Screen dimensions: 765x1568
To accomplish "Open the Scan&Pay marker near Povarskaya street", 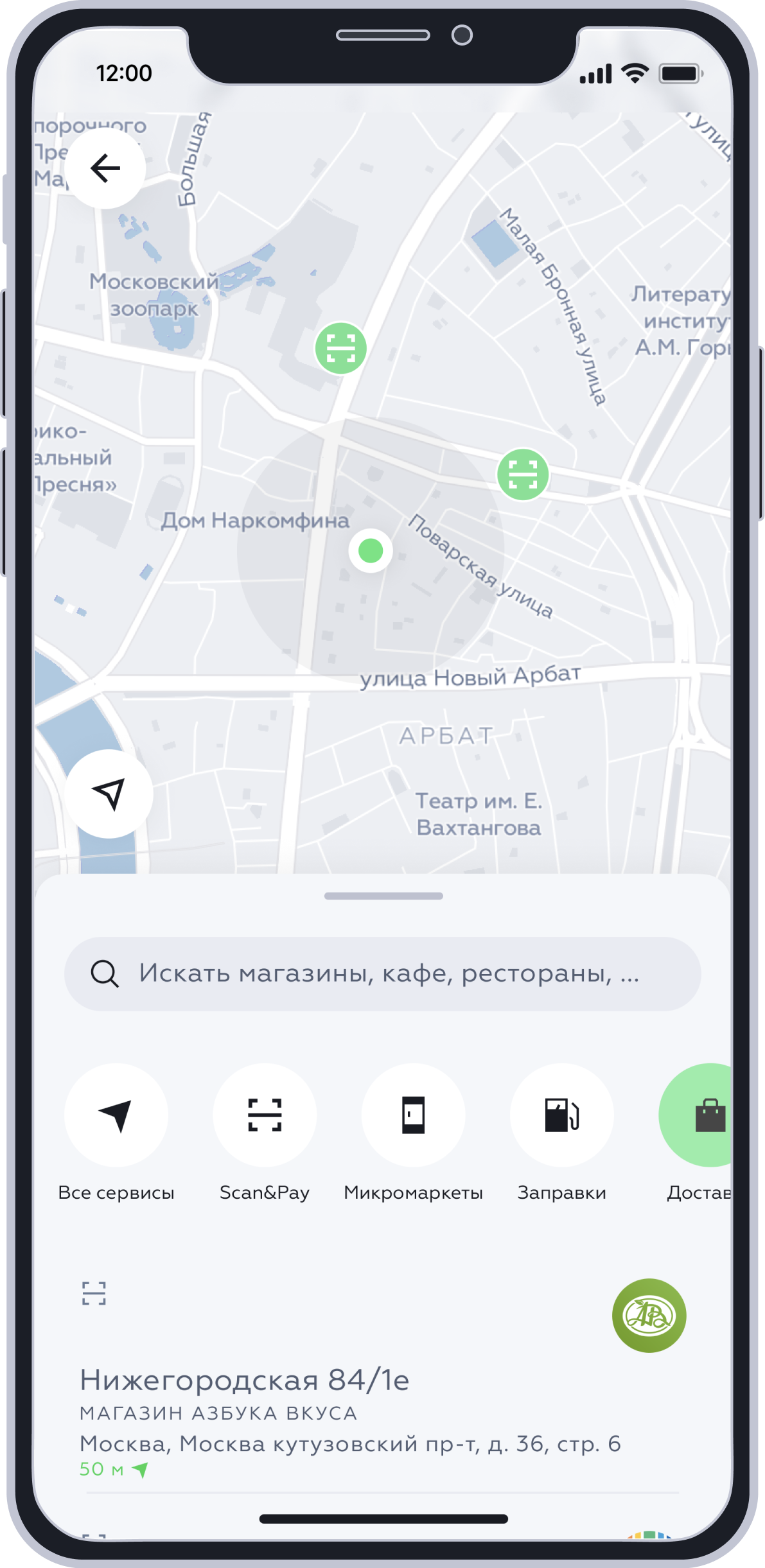I will coord(523,475).
